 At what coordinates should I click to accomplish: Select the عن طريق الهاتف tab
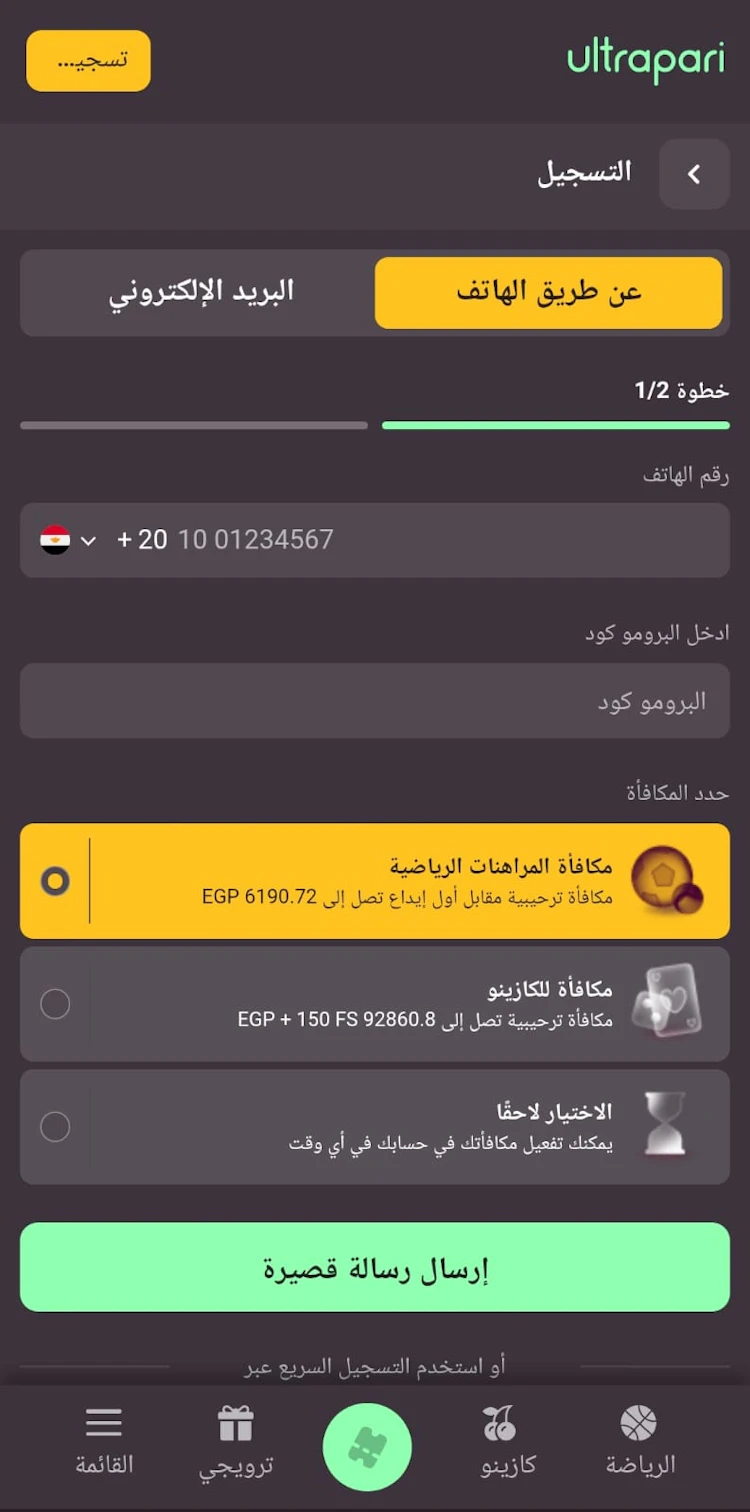coord(548,292)
